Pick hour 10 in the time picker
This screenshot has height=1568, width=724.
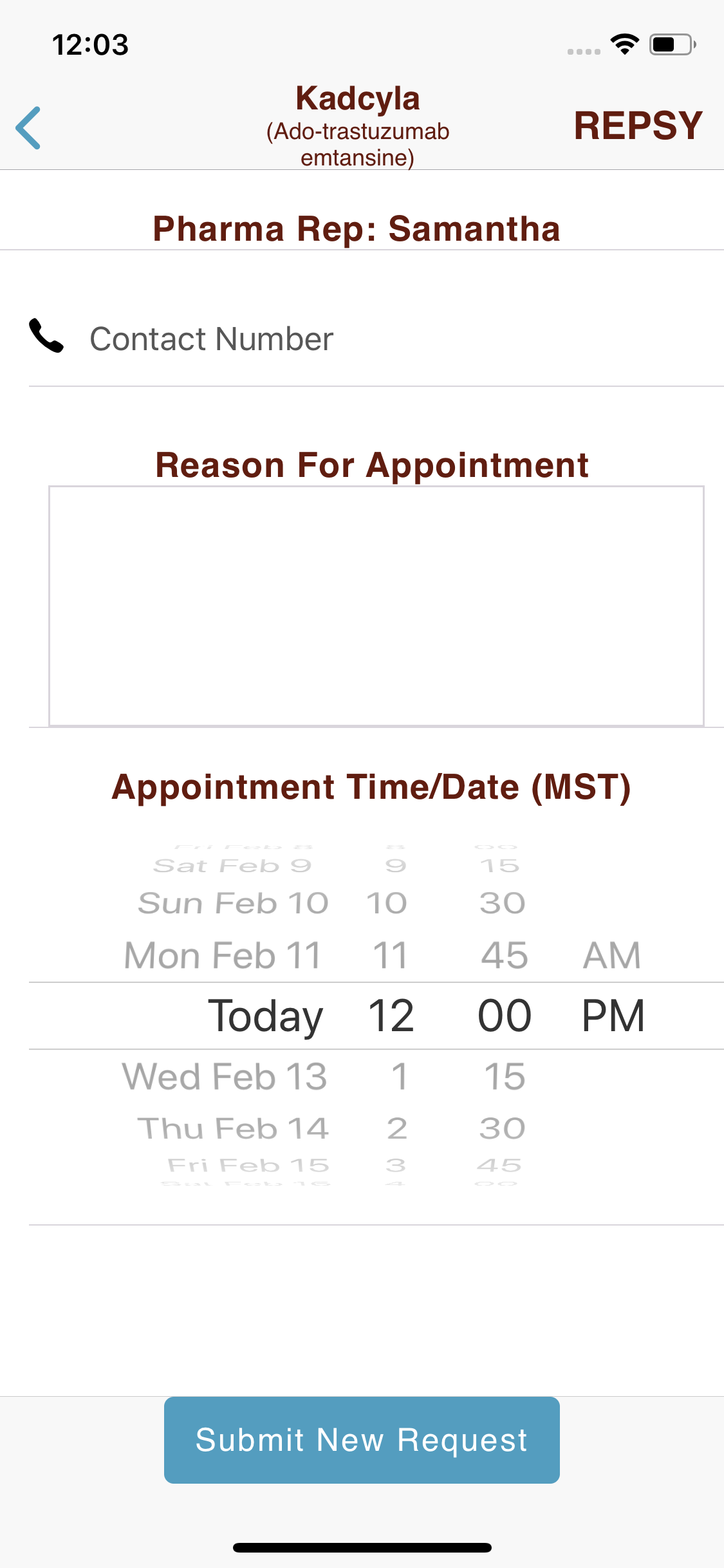pos(387,903)
